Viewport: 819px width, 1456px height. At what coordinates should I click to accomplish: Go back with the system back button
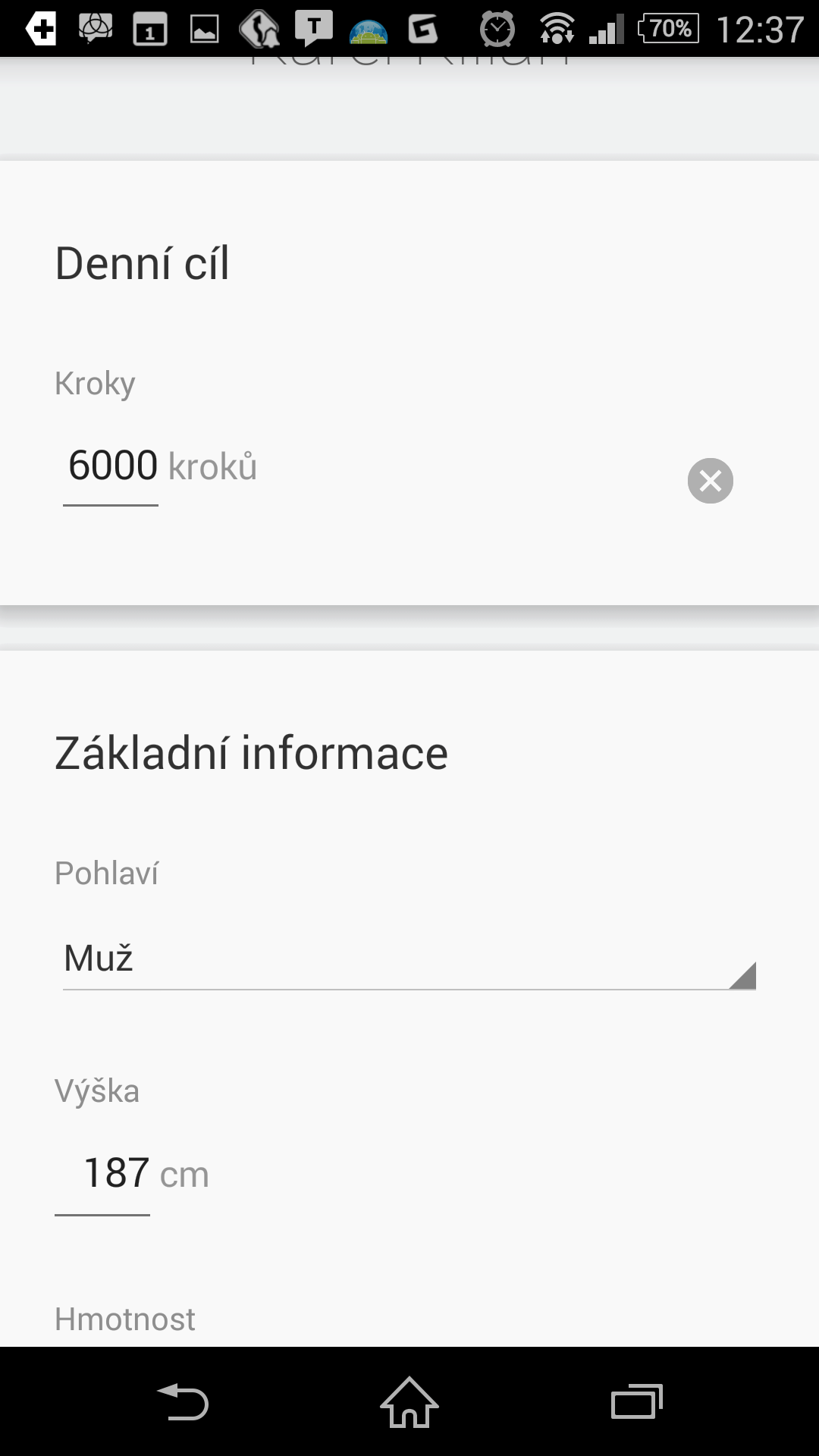pyautogui.click(x=183, y=1402)
